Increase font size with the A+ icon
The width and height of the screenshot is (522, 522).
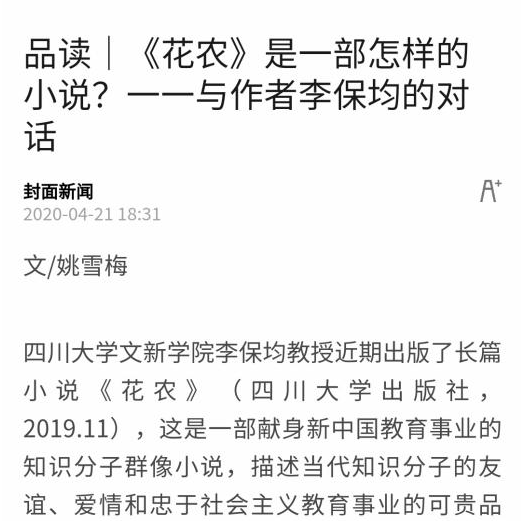(491, 191)
